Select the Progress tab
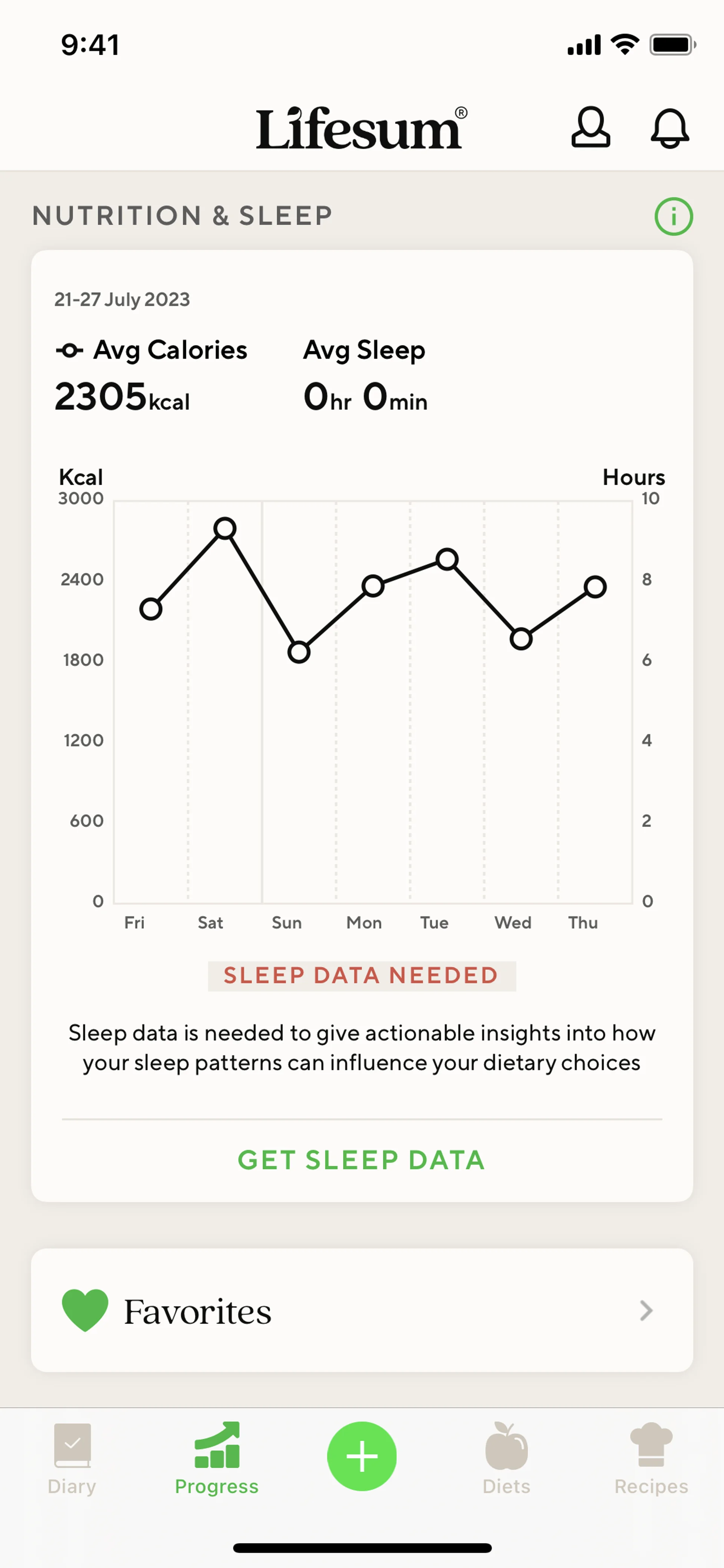The height and width of the screenshot is (1568, 724). [216, 1457]
